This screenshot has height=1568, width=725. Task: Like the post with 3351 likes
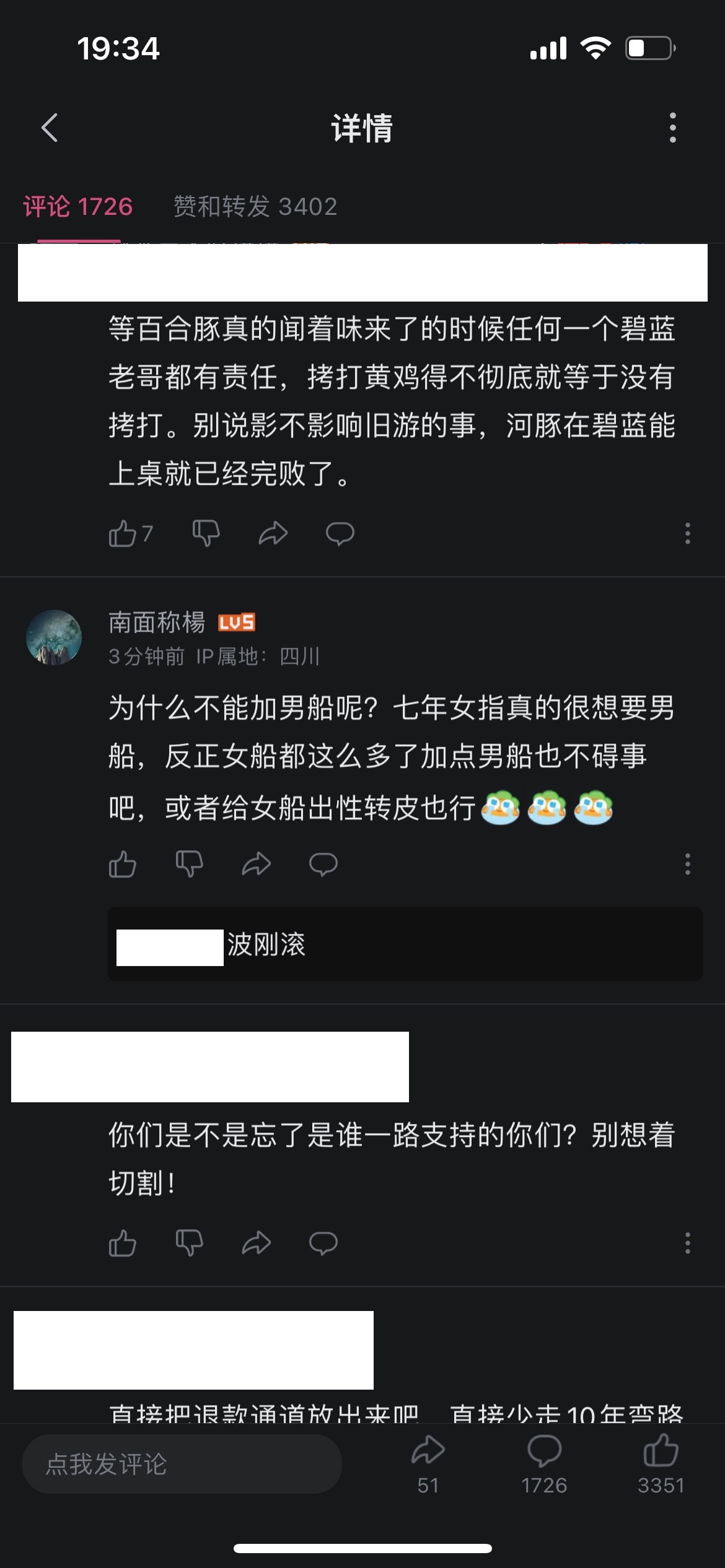tap(661, 1463)
